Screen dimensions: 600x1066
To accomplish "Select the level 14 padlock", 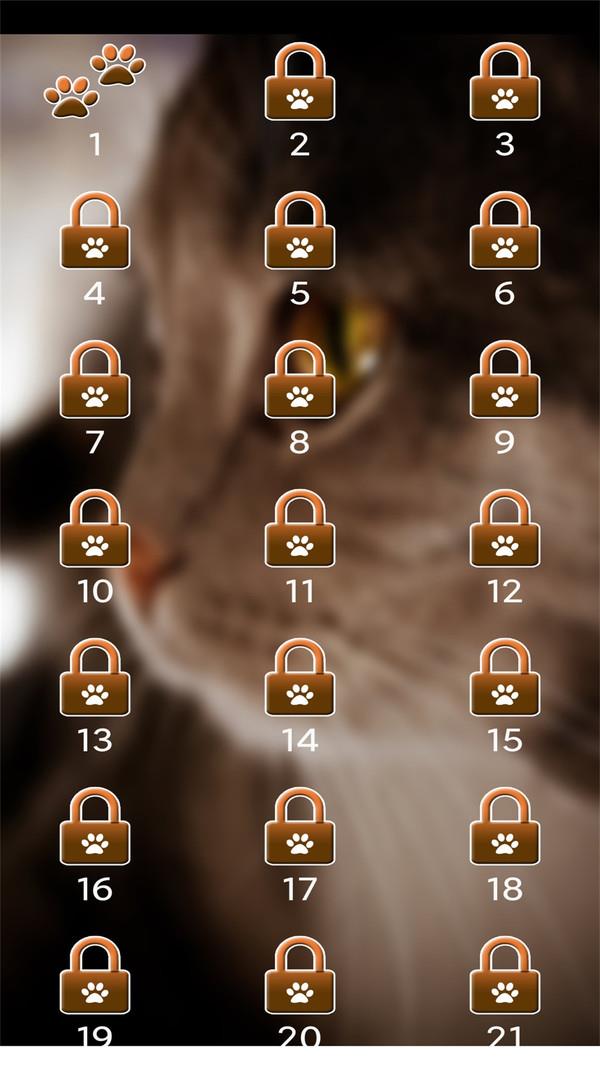I will 300,677.
